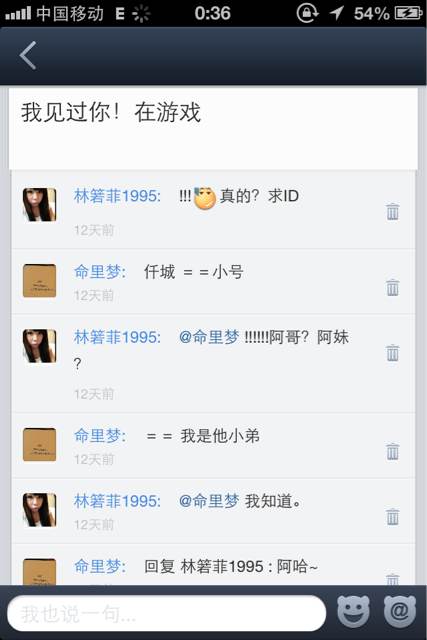The width and height of the screenshot is (427, 640).
Task: Delete the comment "阿哥？阿妹？"
Action: [392, 353]
